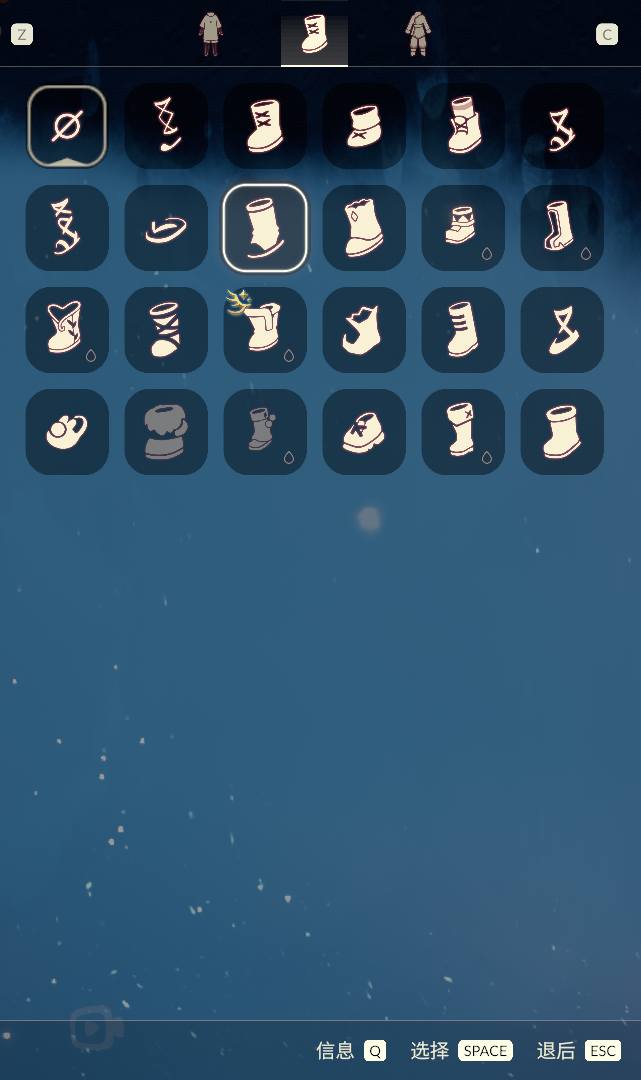Choose the boot marked with gold sparkles
The height and width of the screenshot is (1080, 641).
click(265, 329)
